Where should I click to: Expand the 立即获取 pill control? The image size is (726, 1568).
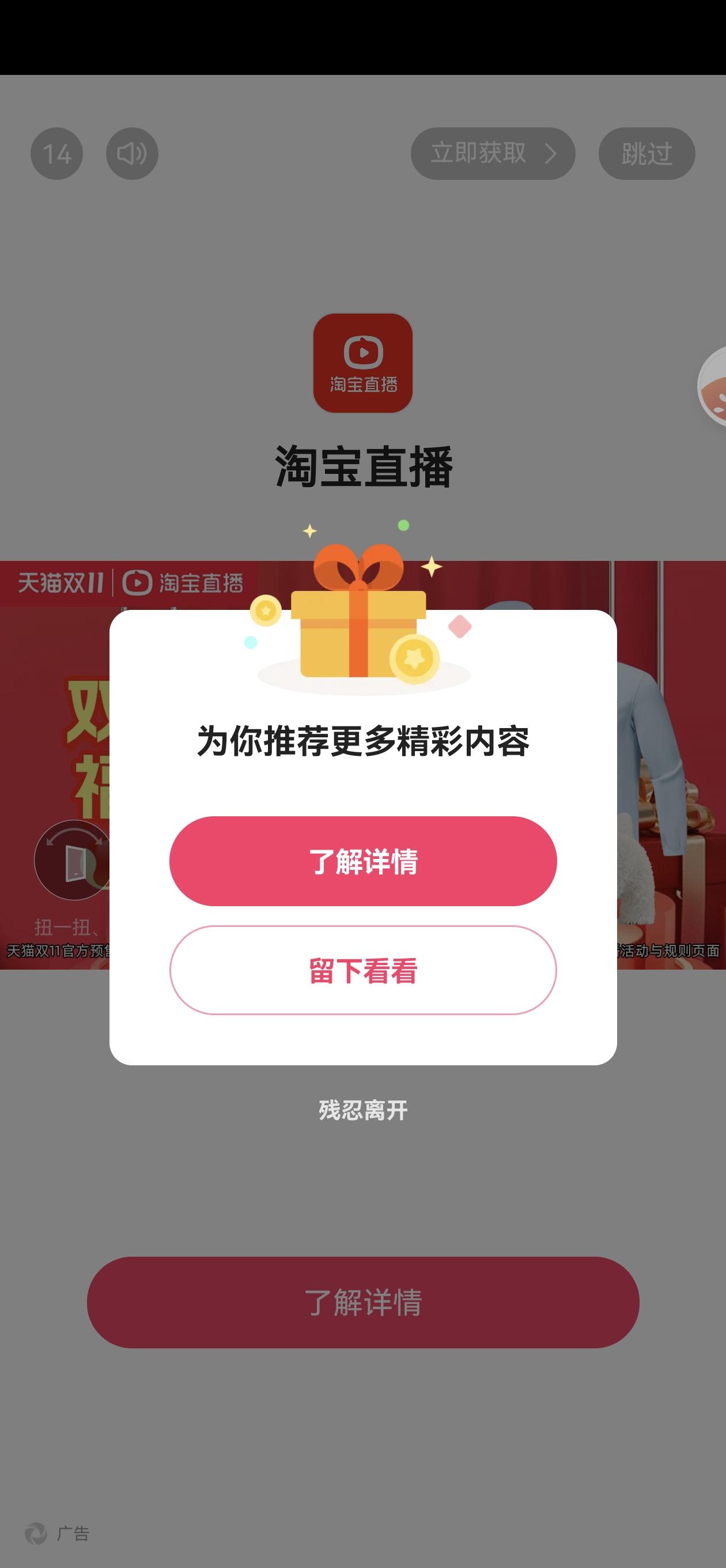click(494, 153)
